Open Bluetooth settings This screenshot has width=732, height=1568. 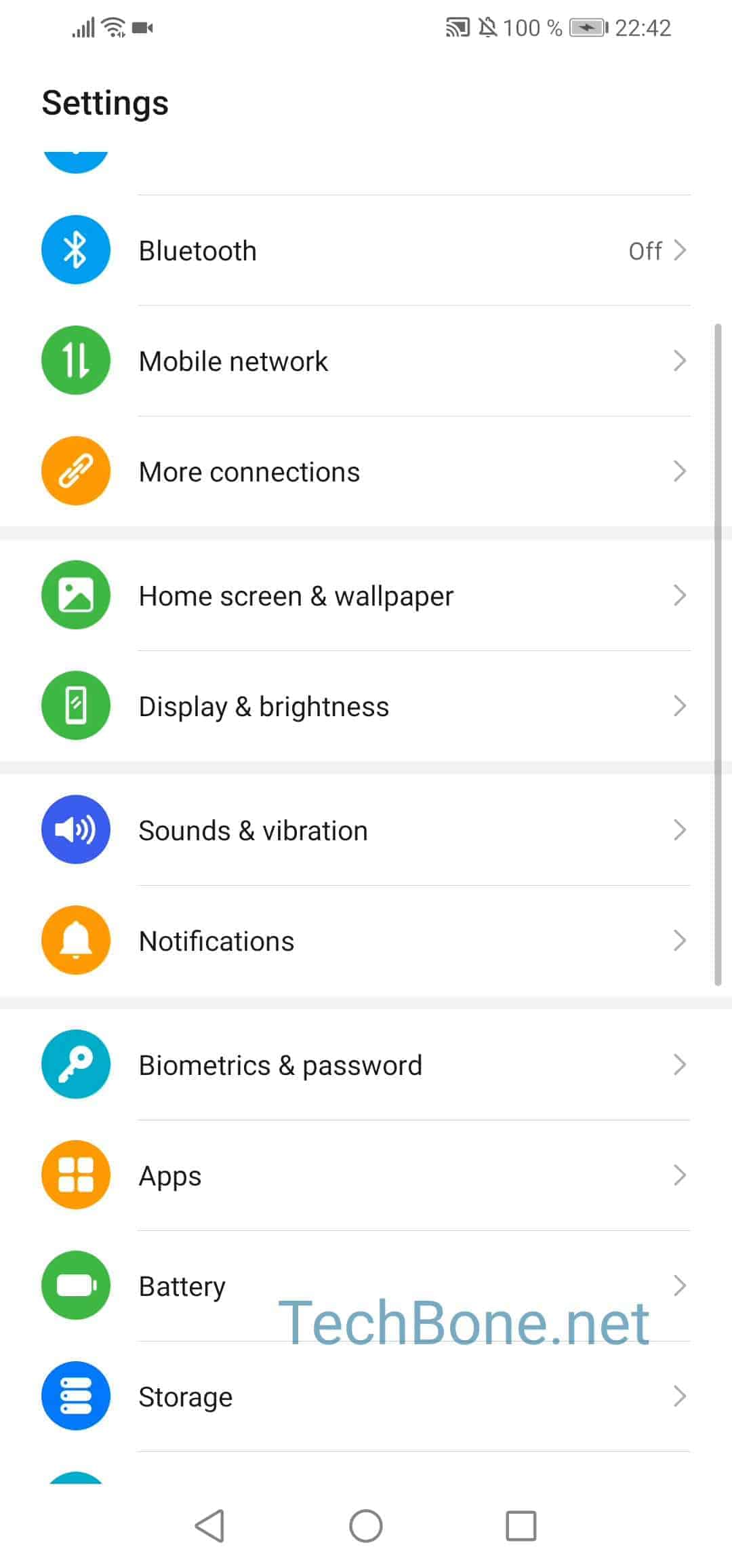click(366, 250)
